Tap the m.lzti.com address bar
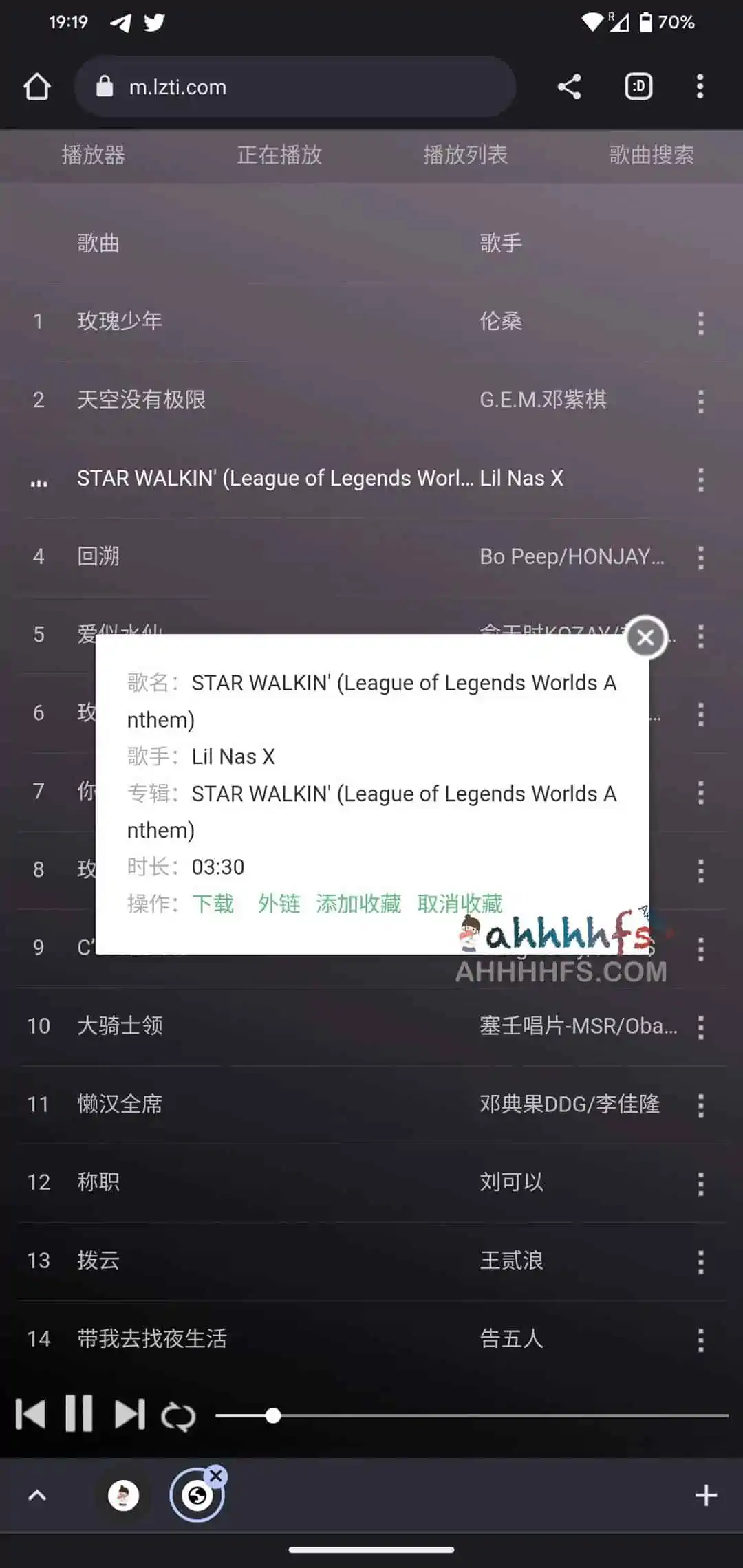 [x=296, y=86]
